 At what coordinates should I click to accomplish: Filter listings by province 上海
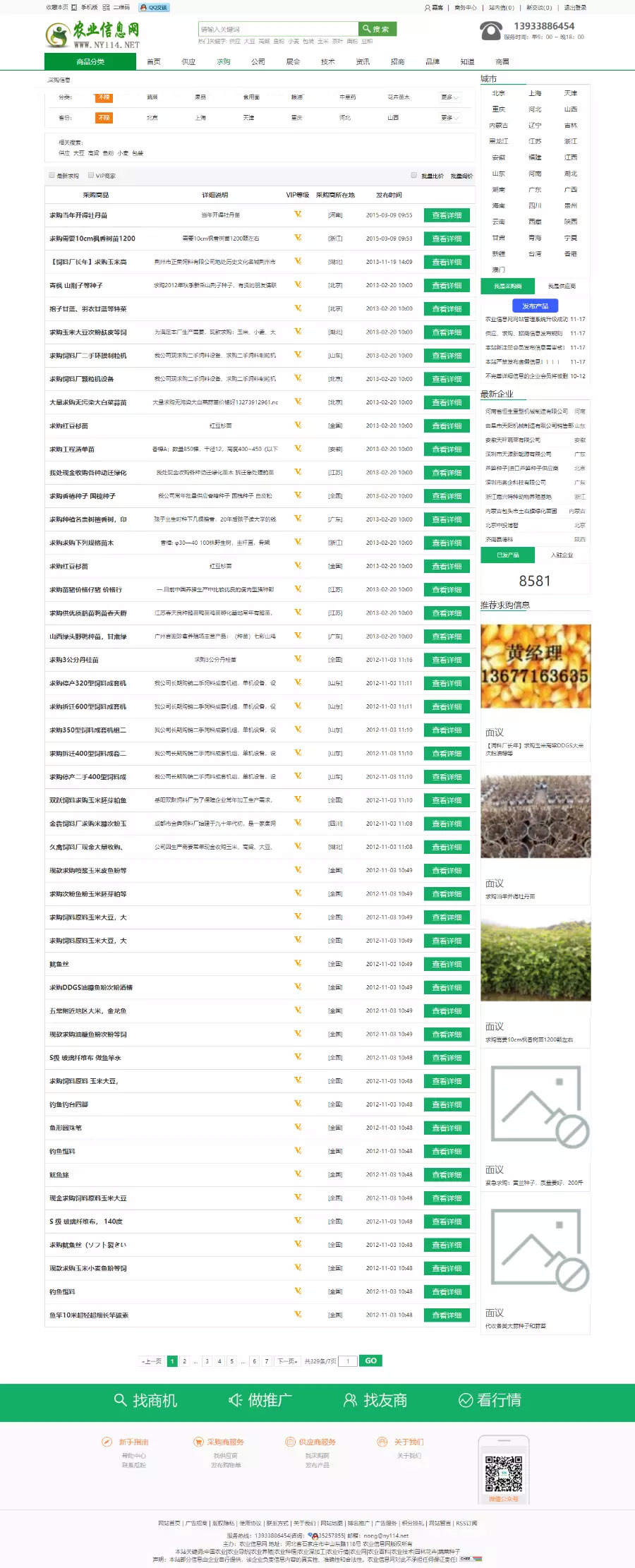coord(201,118)
